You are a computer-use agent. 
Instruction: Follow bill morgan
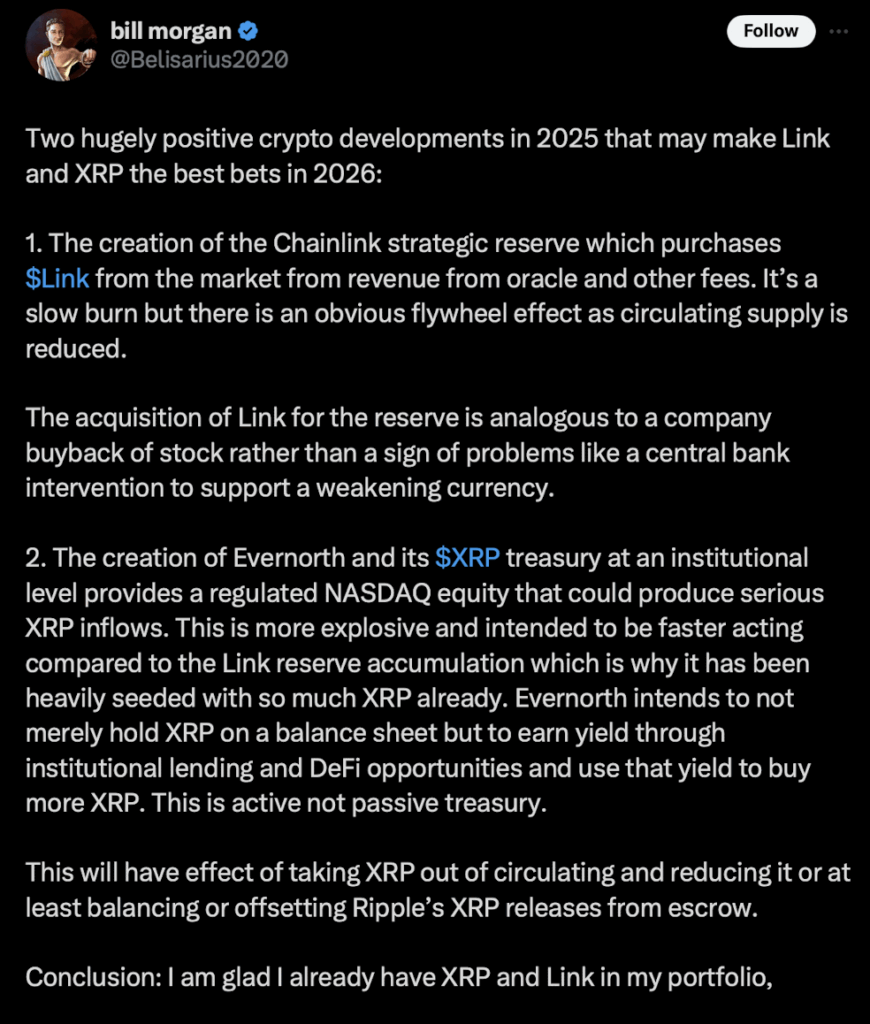(770, 31)
